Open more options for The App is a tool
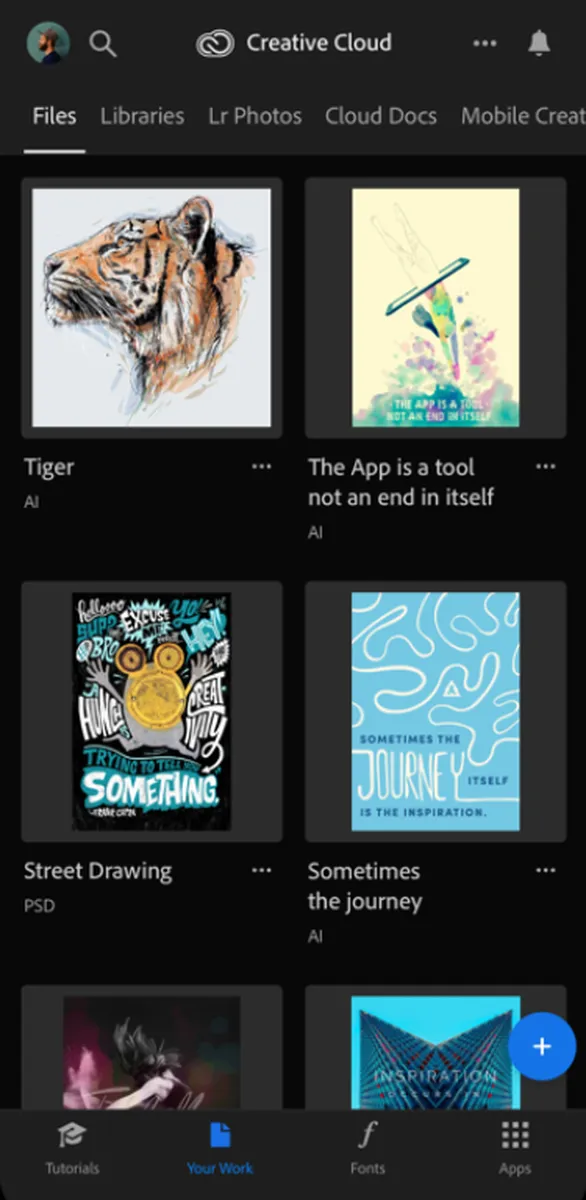The image size is (586, 1200). pyautogui.click(x=546, y=467)
